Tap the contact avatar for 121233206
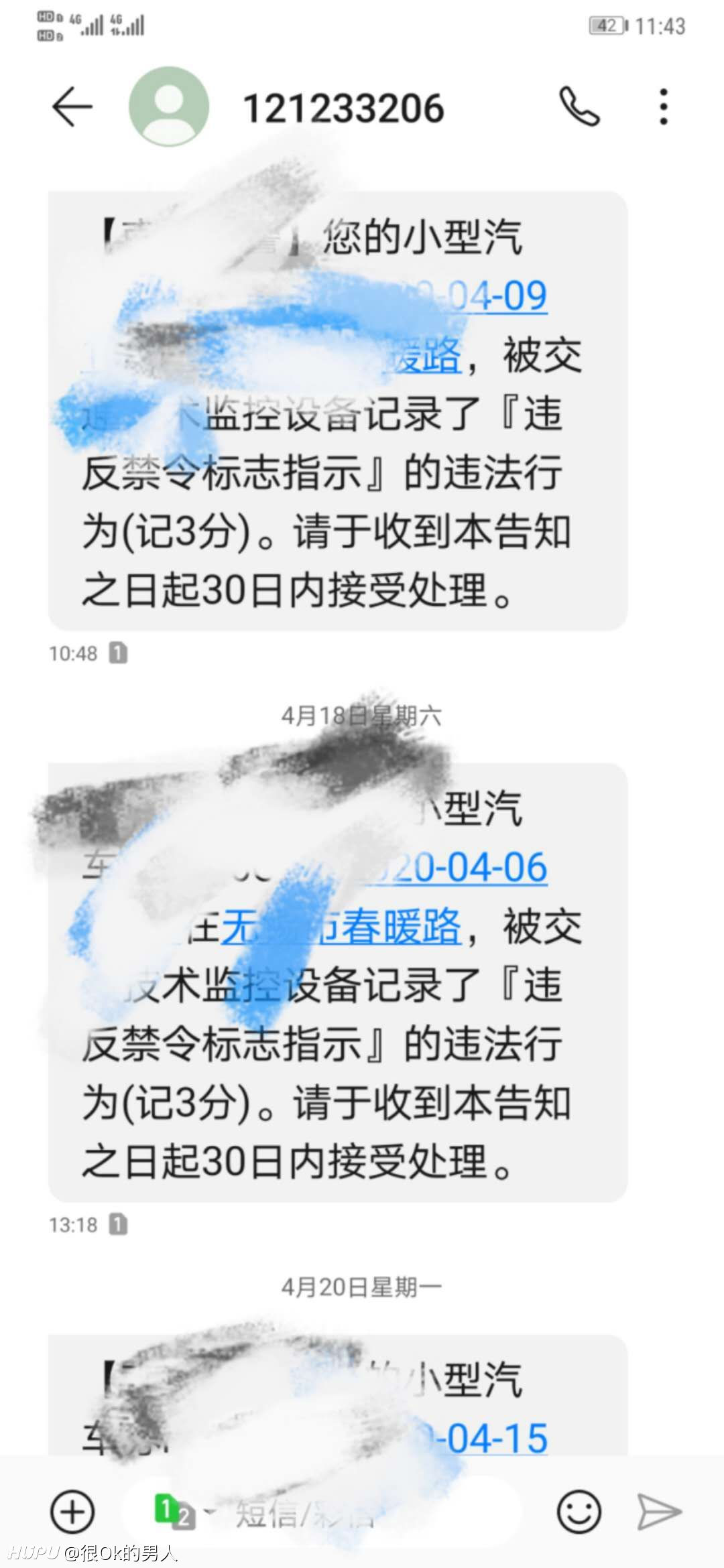 pos(169,106)
